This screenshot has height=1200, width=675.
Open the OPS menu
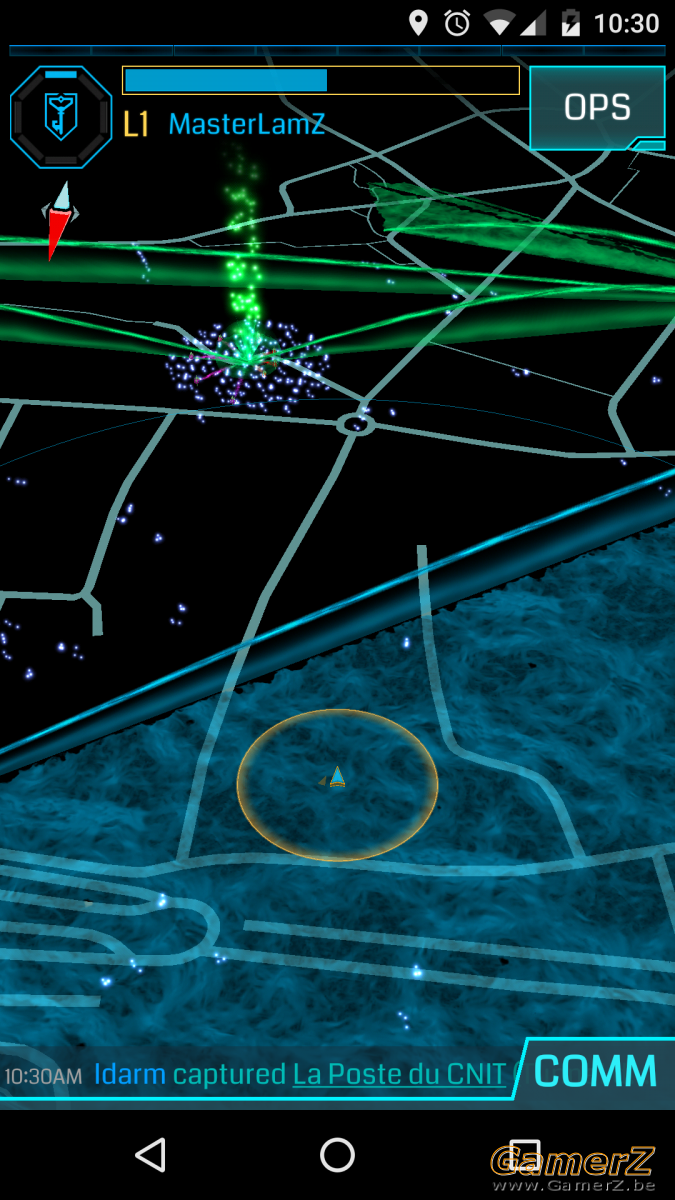click(x=597, y=107)
